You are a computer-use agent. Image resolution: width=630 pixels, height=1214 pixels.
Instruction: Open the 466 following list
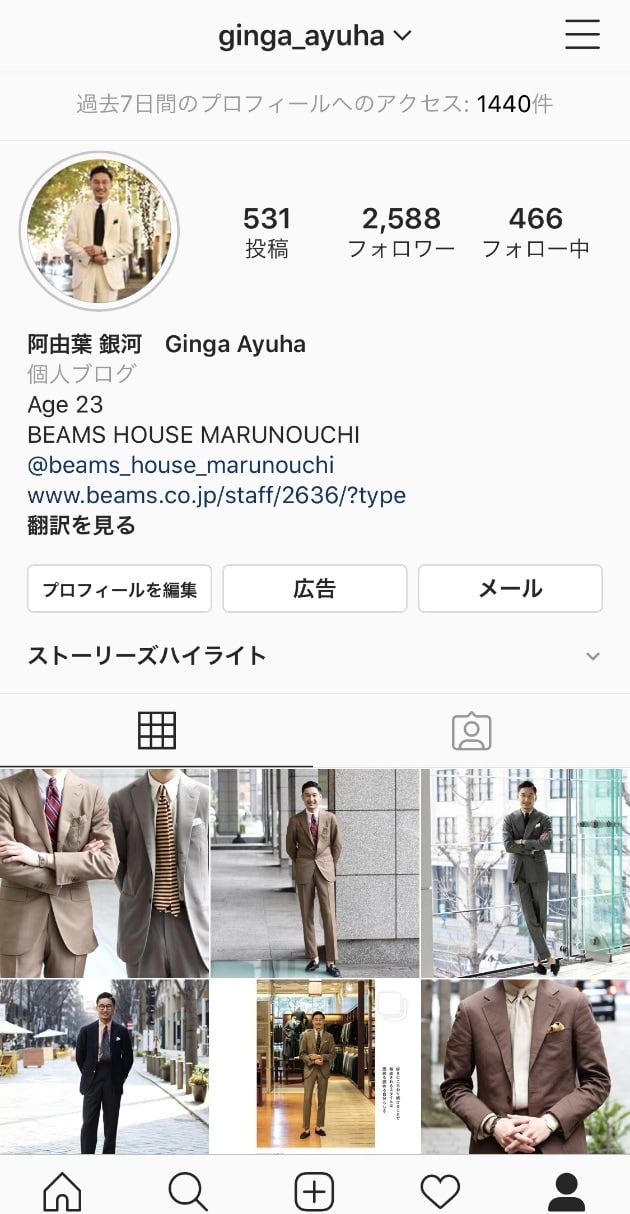[536, 232]
